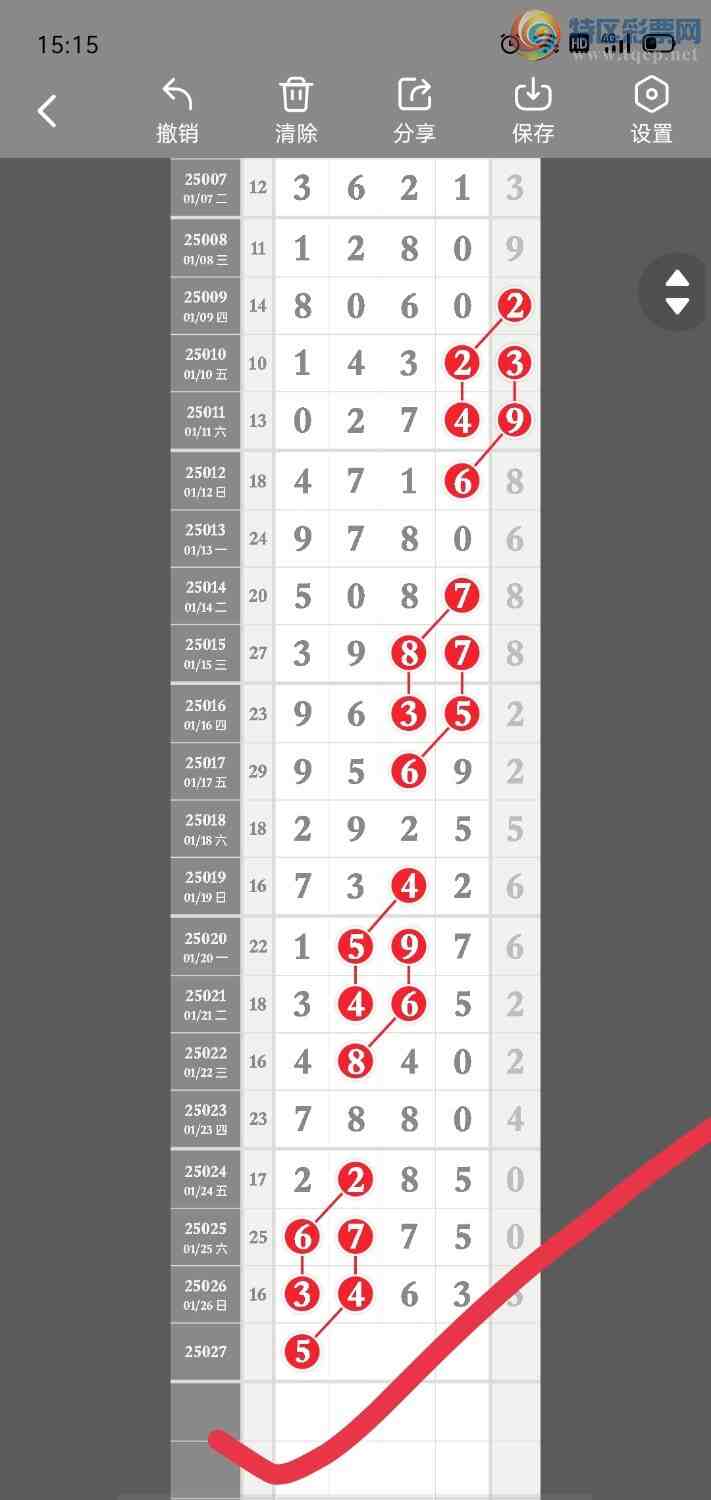Open 设置 settings

click(x=651, y=111)
